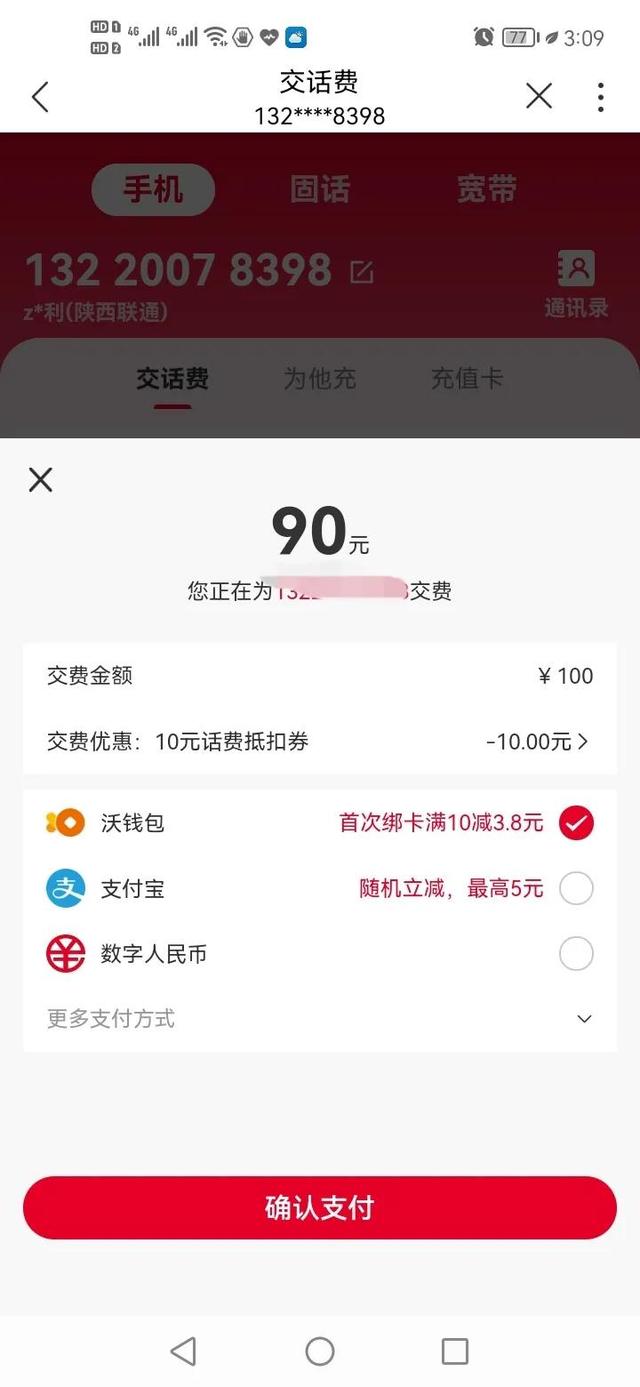Go back using the header arrow
Image resolution: width=640 pixels, height=1387 pixels.
40,97
